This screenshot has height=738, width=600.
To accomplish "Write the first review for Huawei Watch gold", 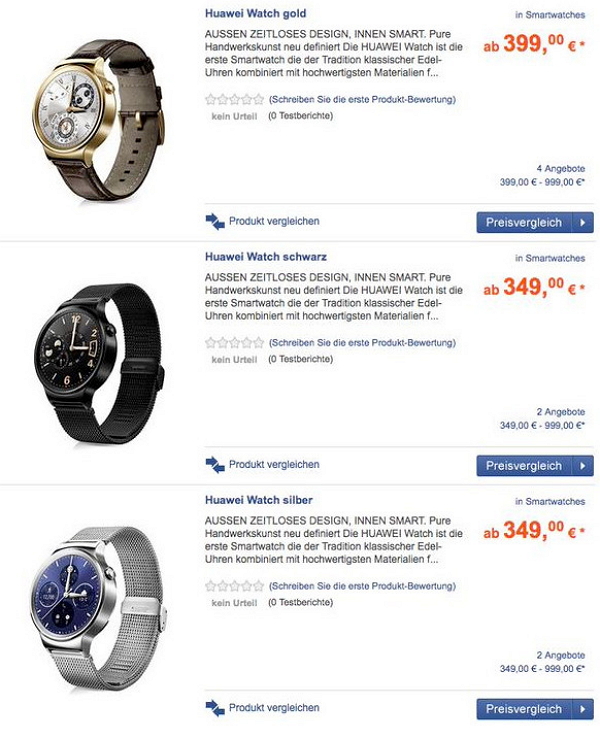I will tap(362, 100).
